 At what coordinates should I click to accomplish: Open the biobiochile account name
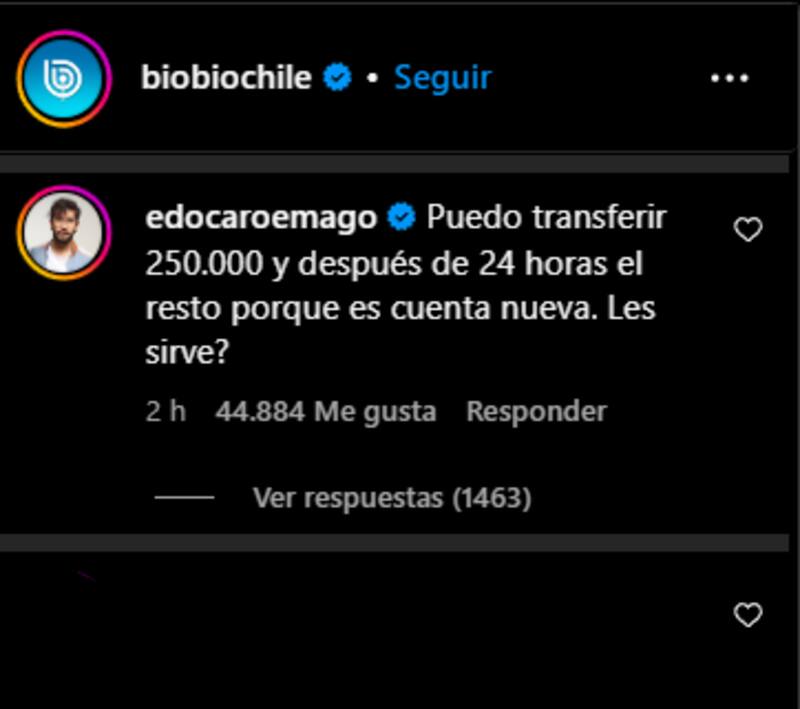(227, 78)
